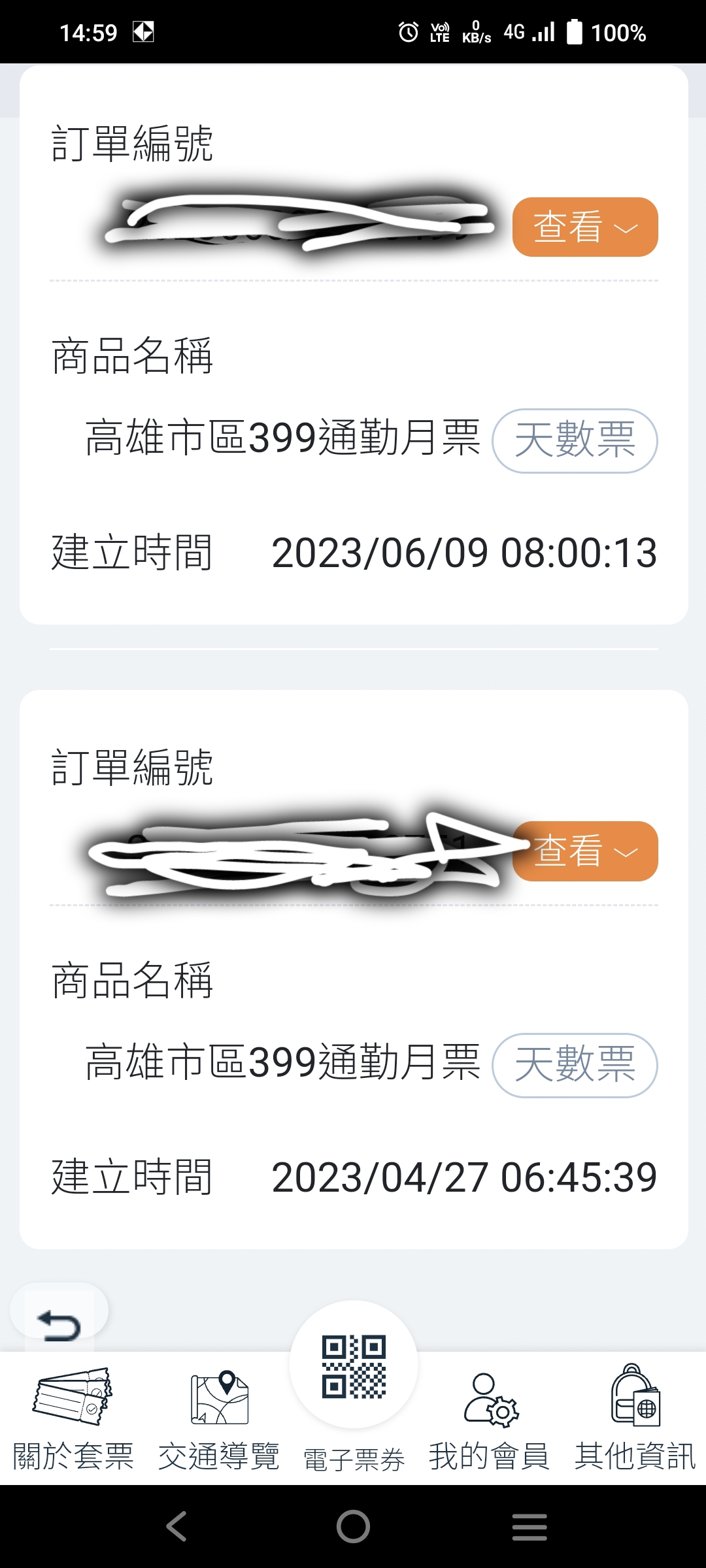
Task: Expand 查看 for the 2023/04/27 order
Action: pos(585,851)
